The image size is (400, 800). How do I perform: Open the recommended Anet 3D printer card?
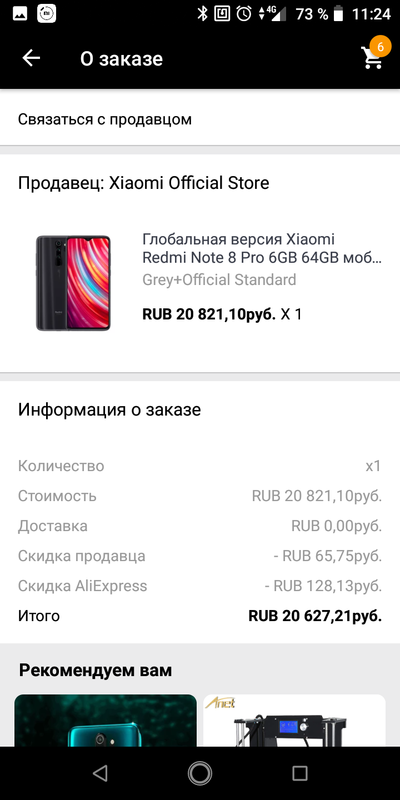(294, 720)
